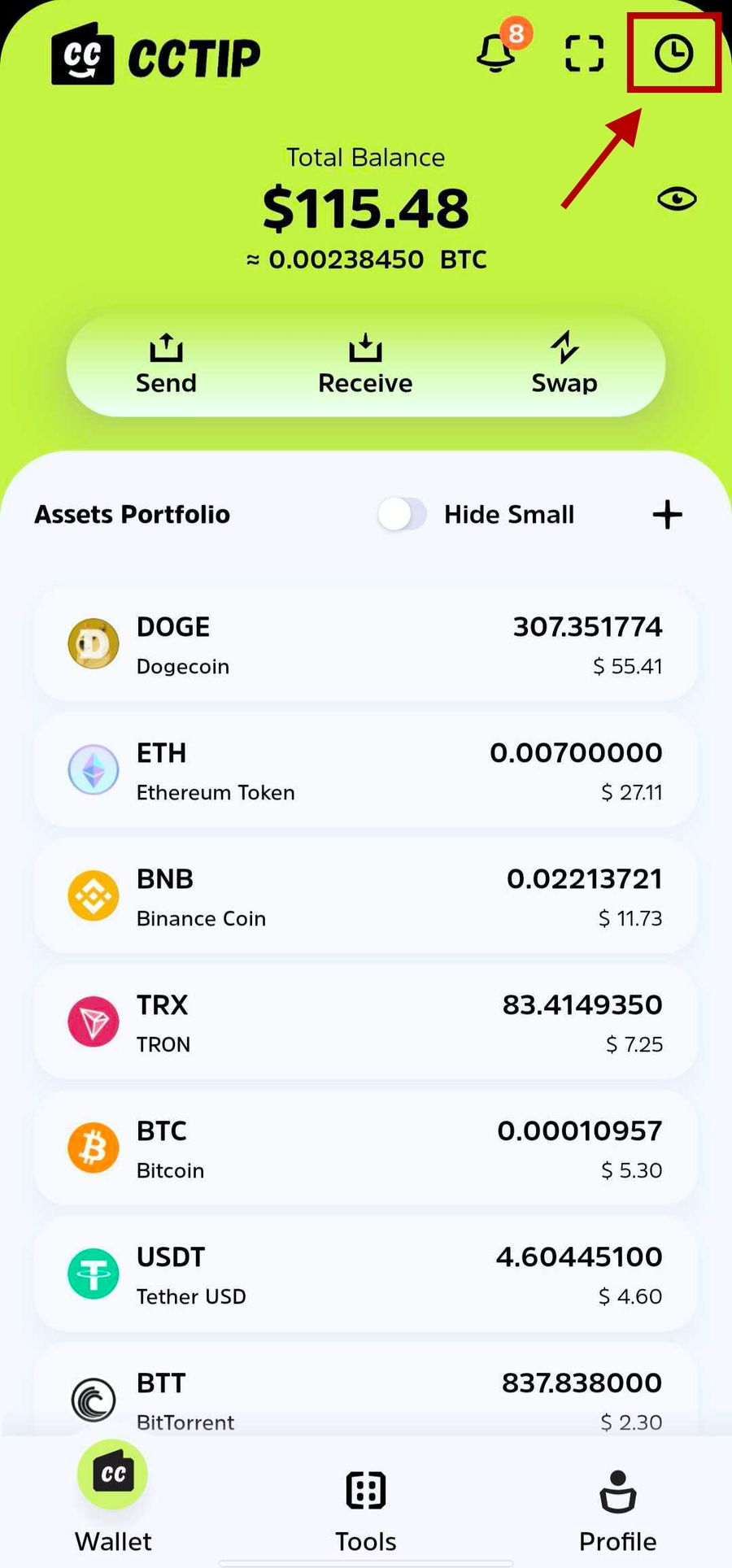Switch to the Wallet tab
Viewport: 732px width, 1568px height.
click(x=113, y=1498)
